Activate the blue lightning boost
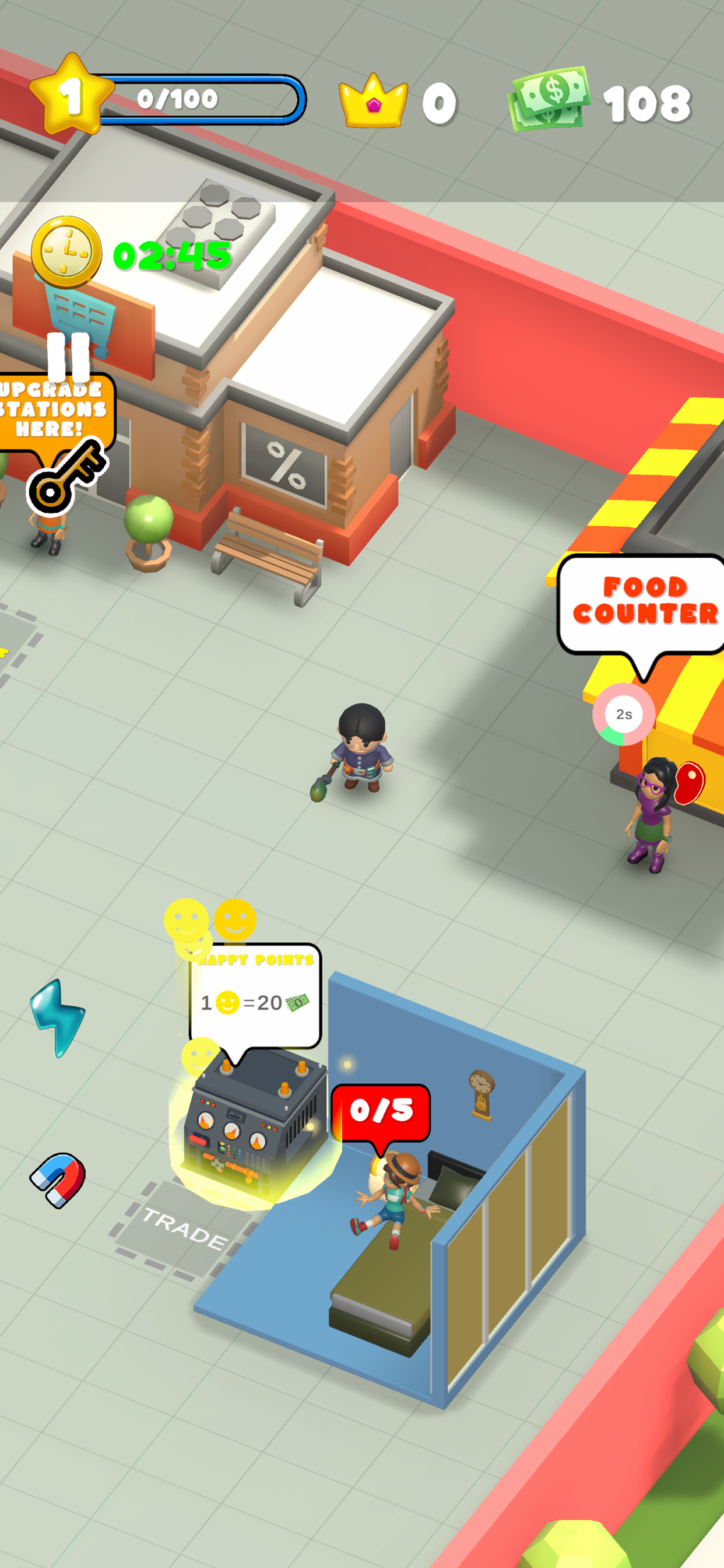Image resolution: width=724 pixels, height=1568 pixels. coord(58,1018)
